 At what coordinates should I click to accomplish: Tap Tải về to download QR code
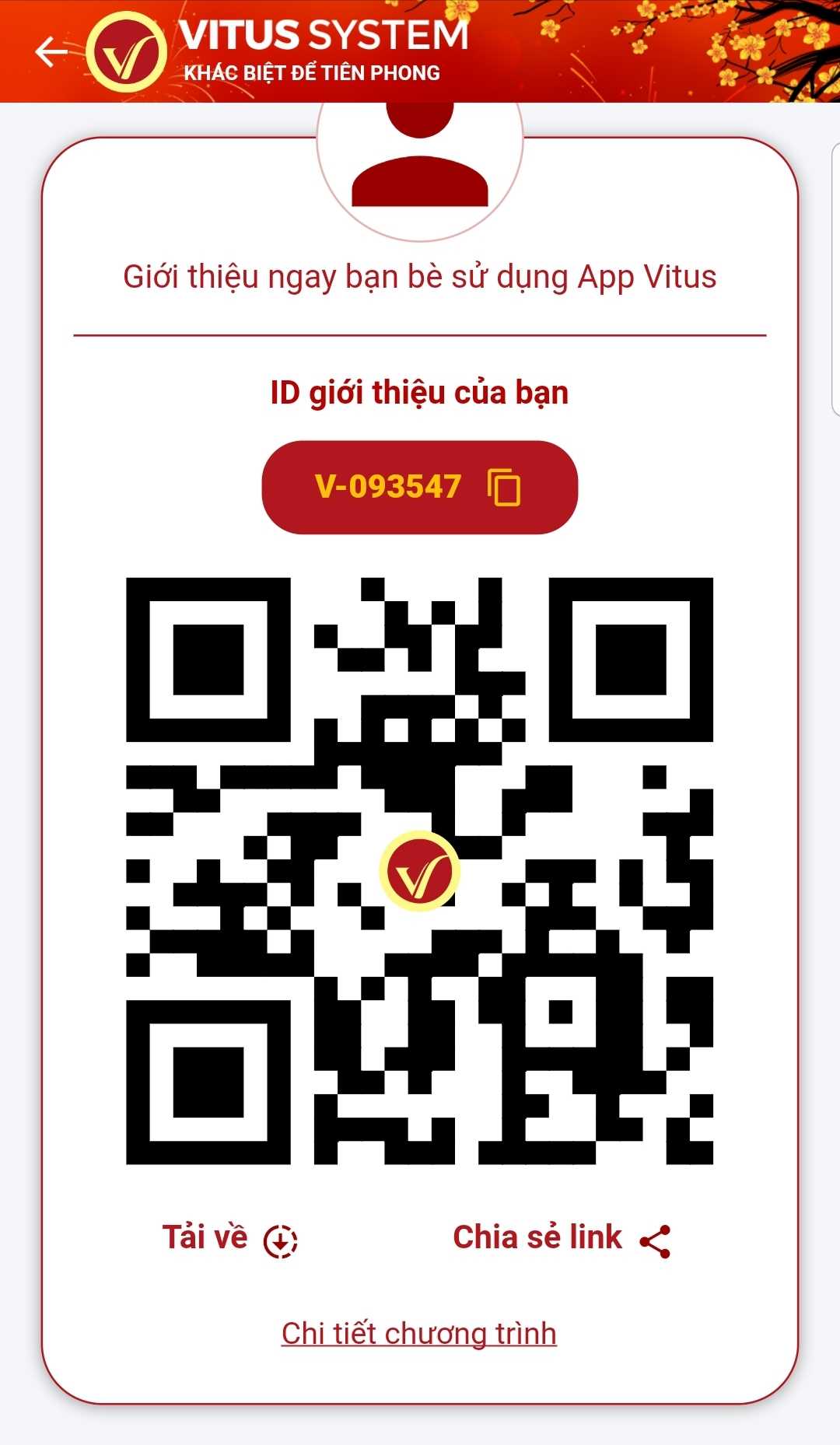[x=229, y=1238]
